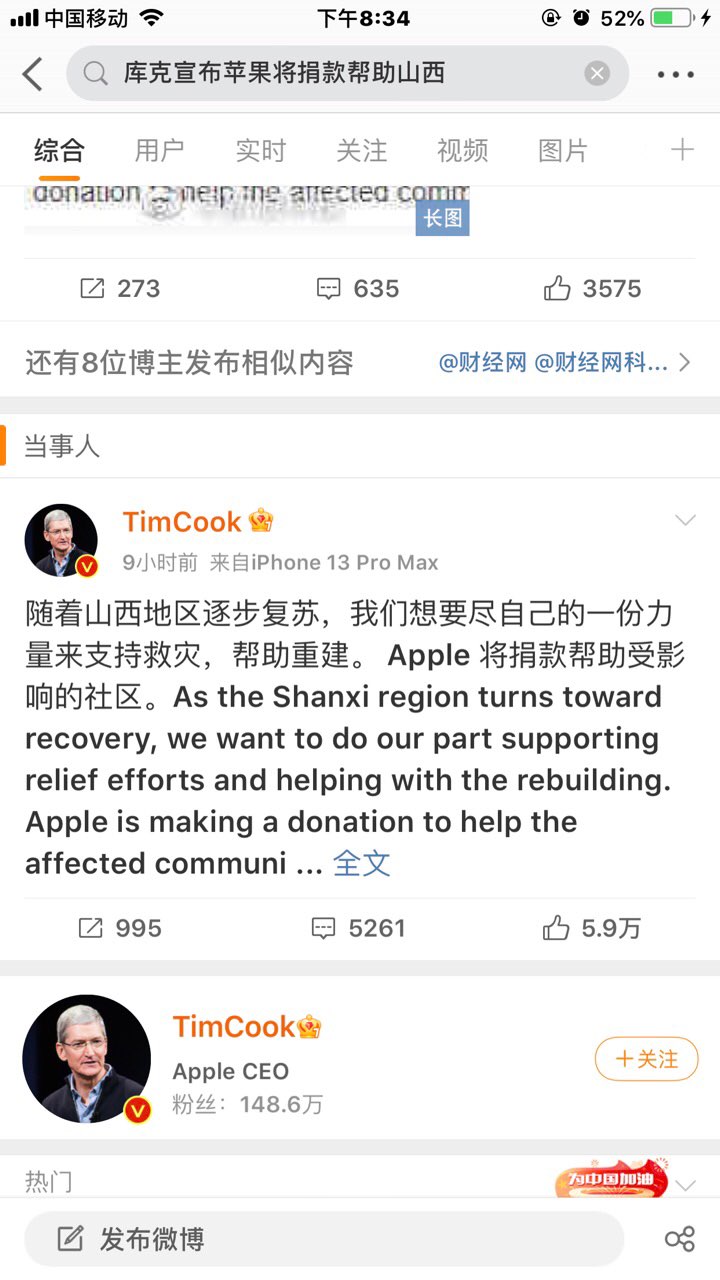Go back using the arrow icon
This screenshot has height=1280, width=720.
click(x=33, y=74)
